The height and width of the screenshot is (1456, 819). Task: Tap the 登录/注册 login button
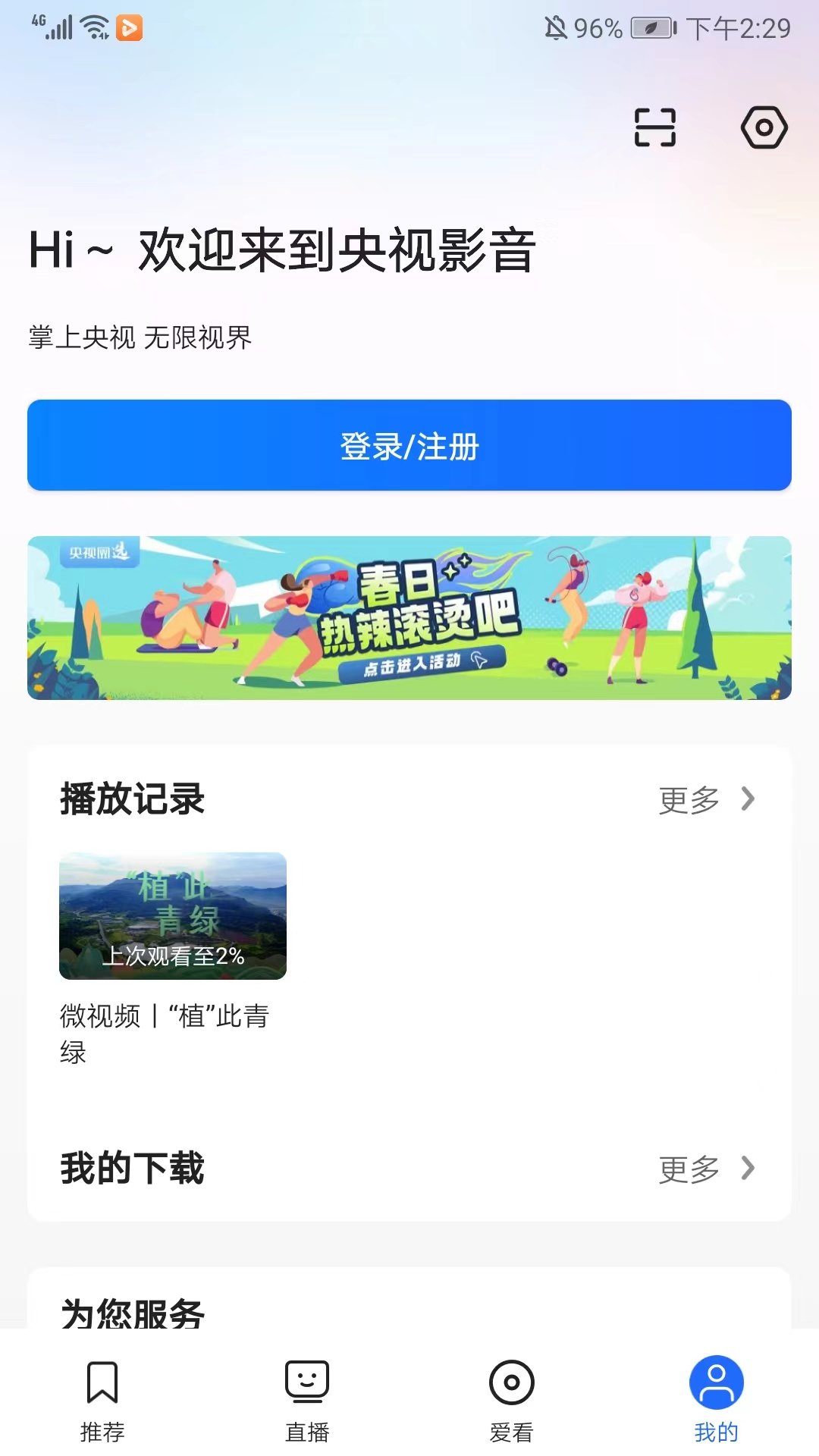(x=409, y=446)
